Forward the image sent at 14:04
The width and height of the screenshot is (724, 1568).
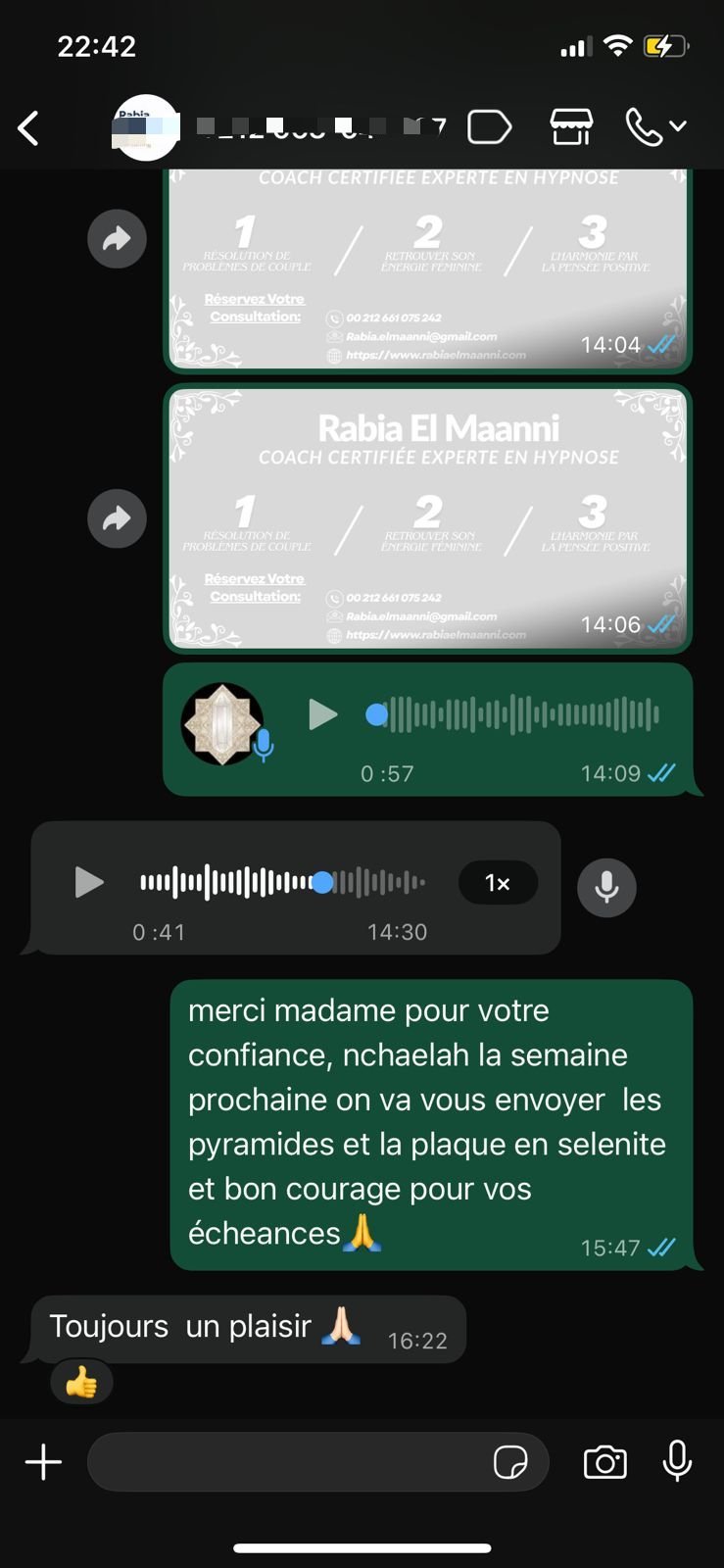[x=117, y=239]
